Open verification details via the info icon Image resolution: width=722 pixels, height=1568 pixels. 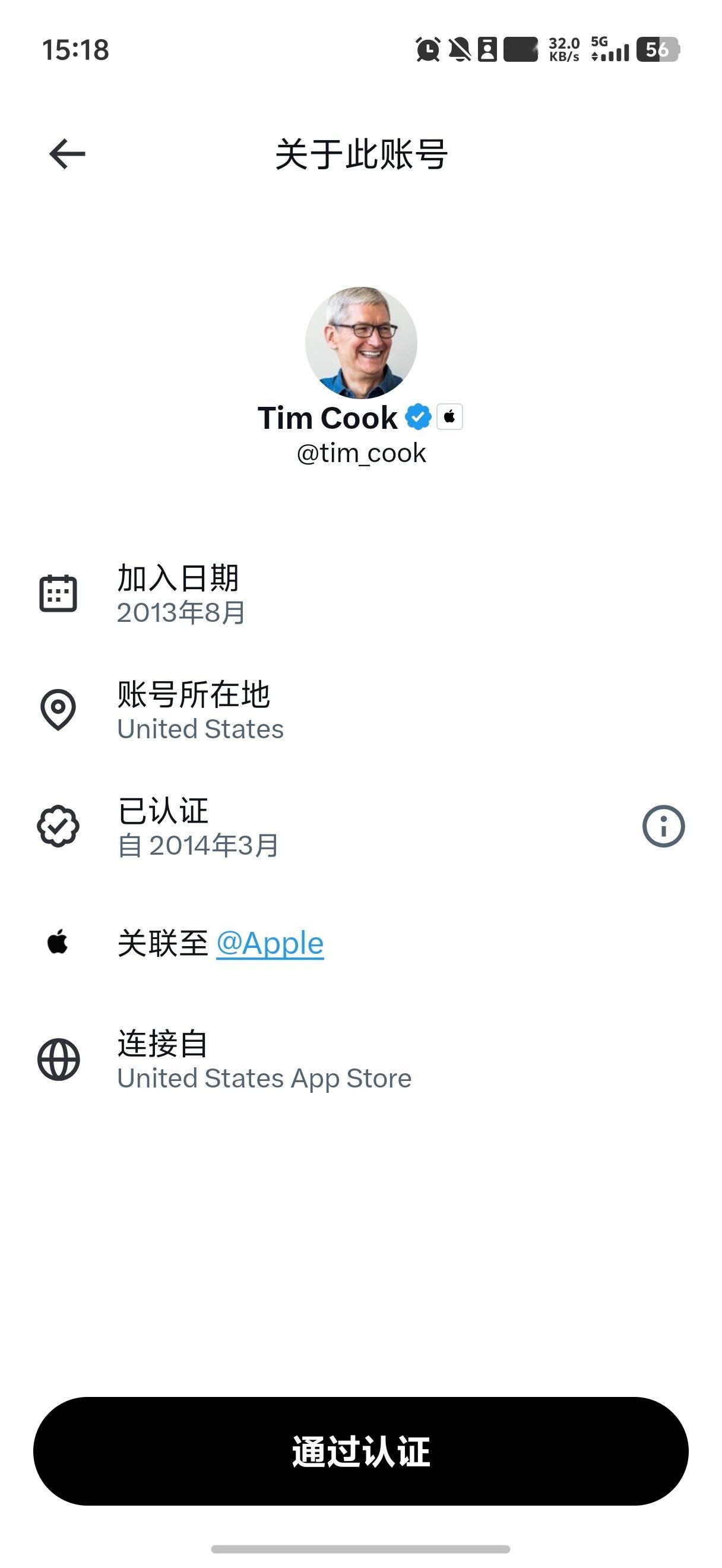pos(663,826)
